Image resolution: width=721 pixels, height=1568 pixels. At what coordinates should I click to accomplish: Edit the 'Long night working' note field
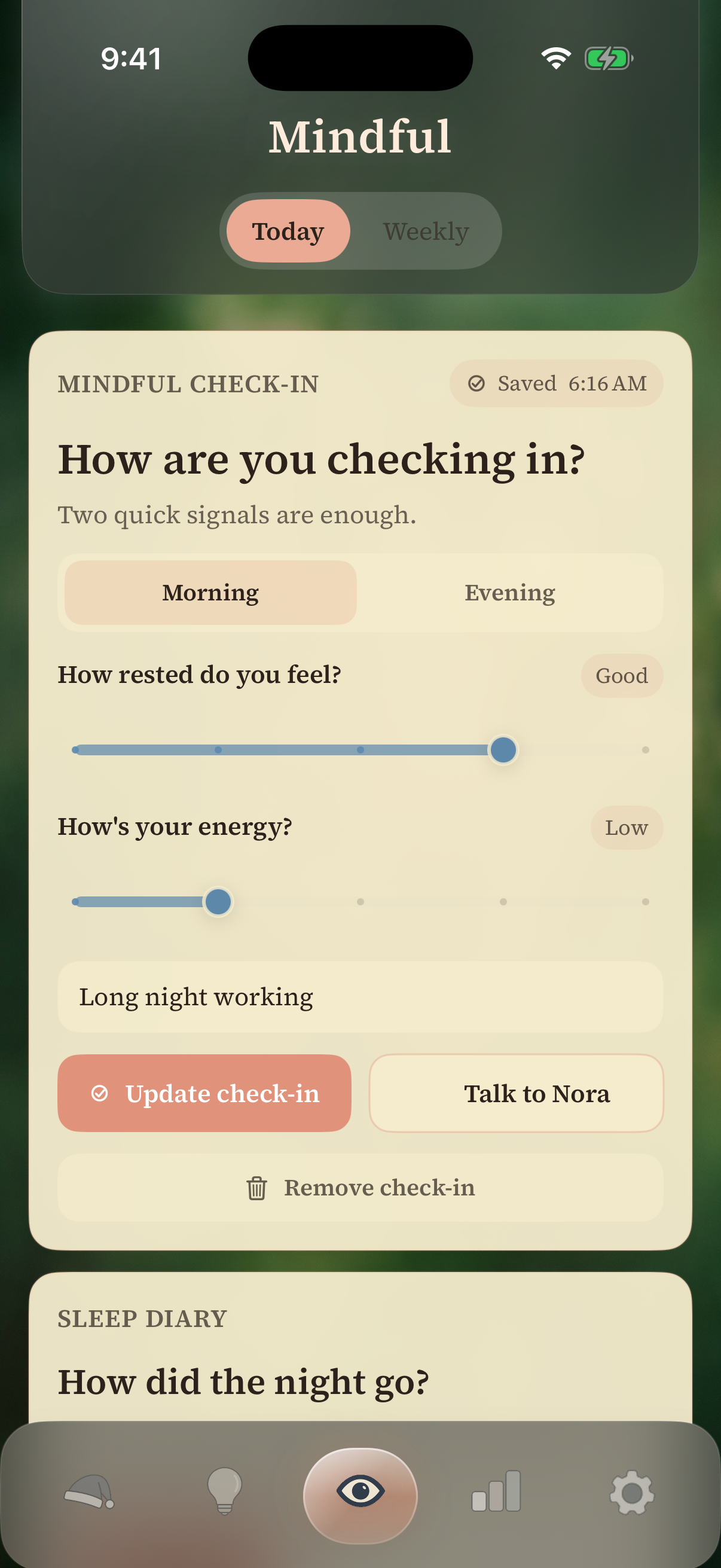pos(360,997)
